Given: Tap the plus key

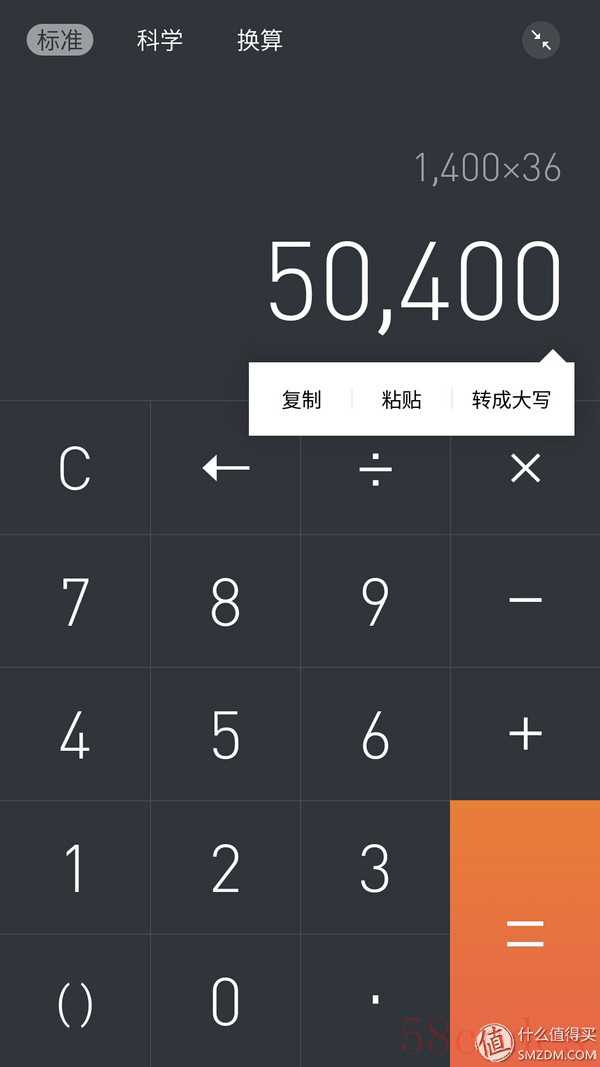Looking at the screenshot, I should (525, 734).
